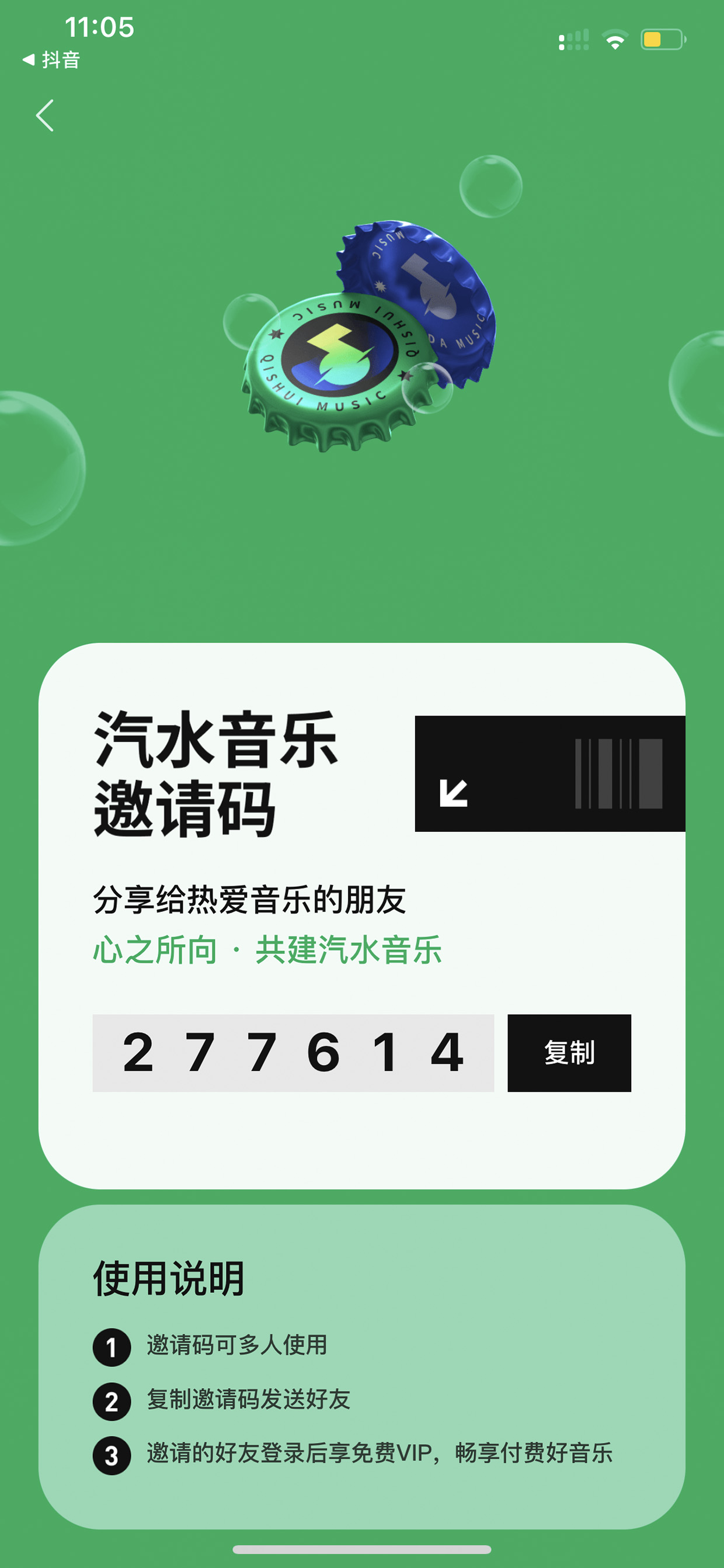
Task: Tap 复制 to copy the invitation code
Action: [x=569, y=1052]
